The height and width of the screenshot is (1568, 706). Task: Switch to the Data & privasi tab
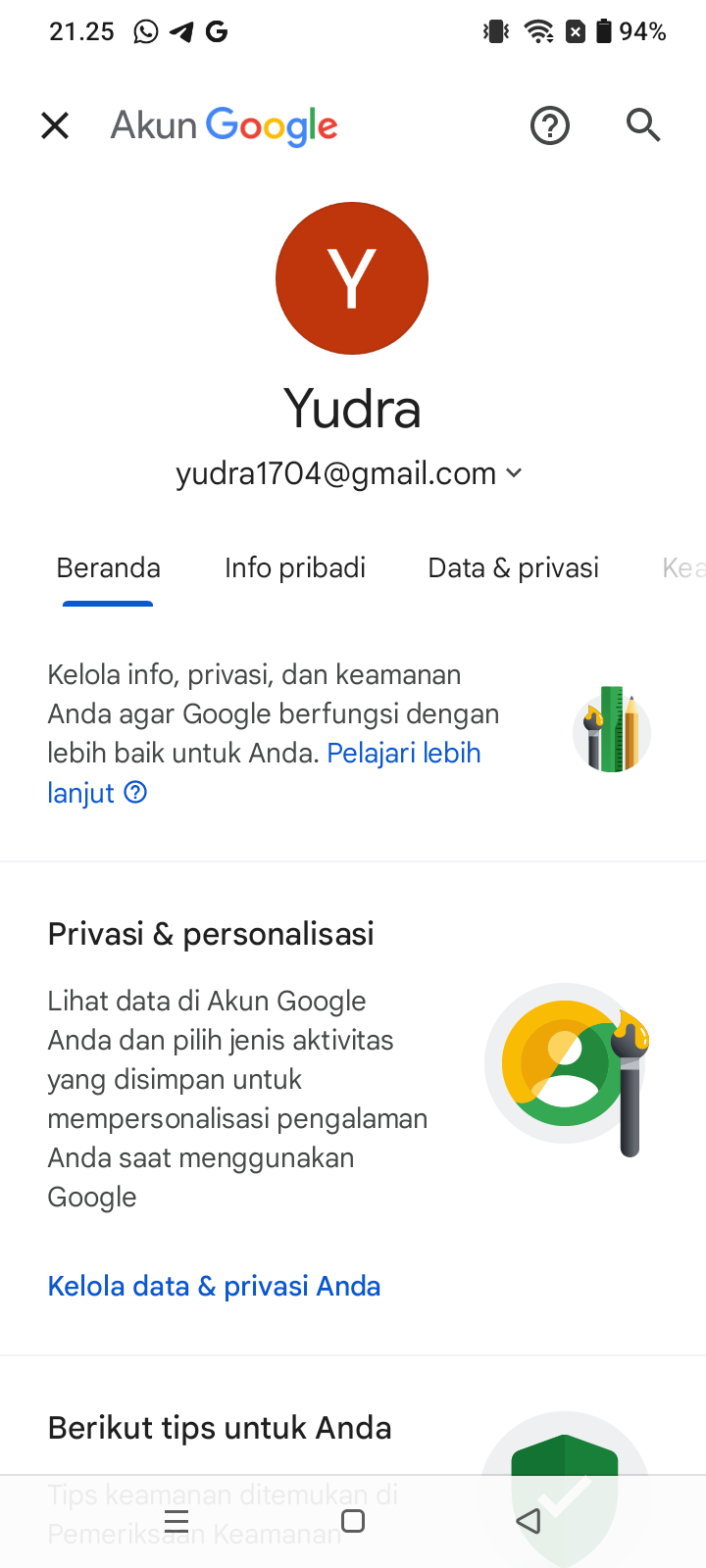(513, 567)
